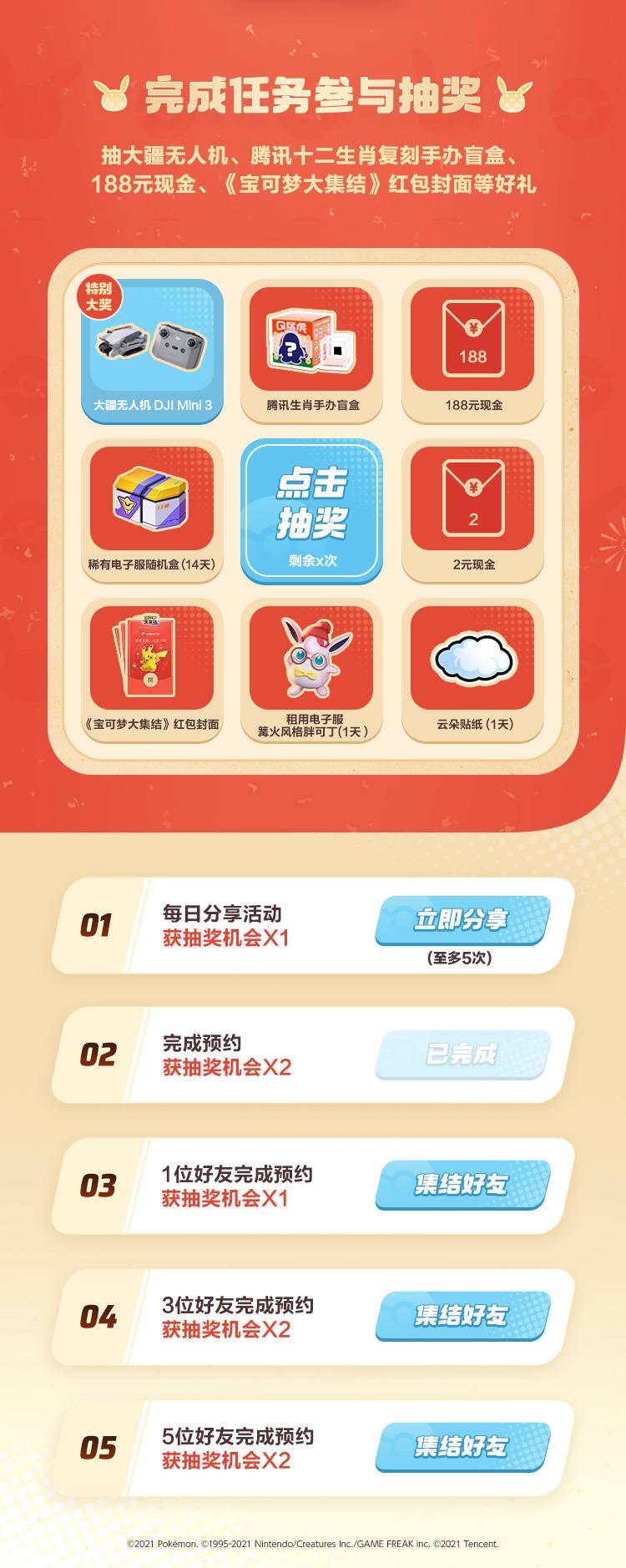Click the Pokémon copyright line at the bottom
The height and width of the screenshot is (1568, 626).
coord(313,1542)
